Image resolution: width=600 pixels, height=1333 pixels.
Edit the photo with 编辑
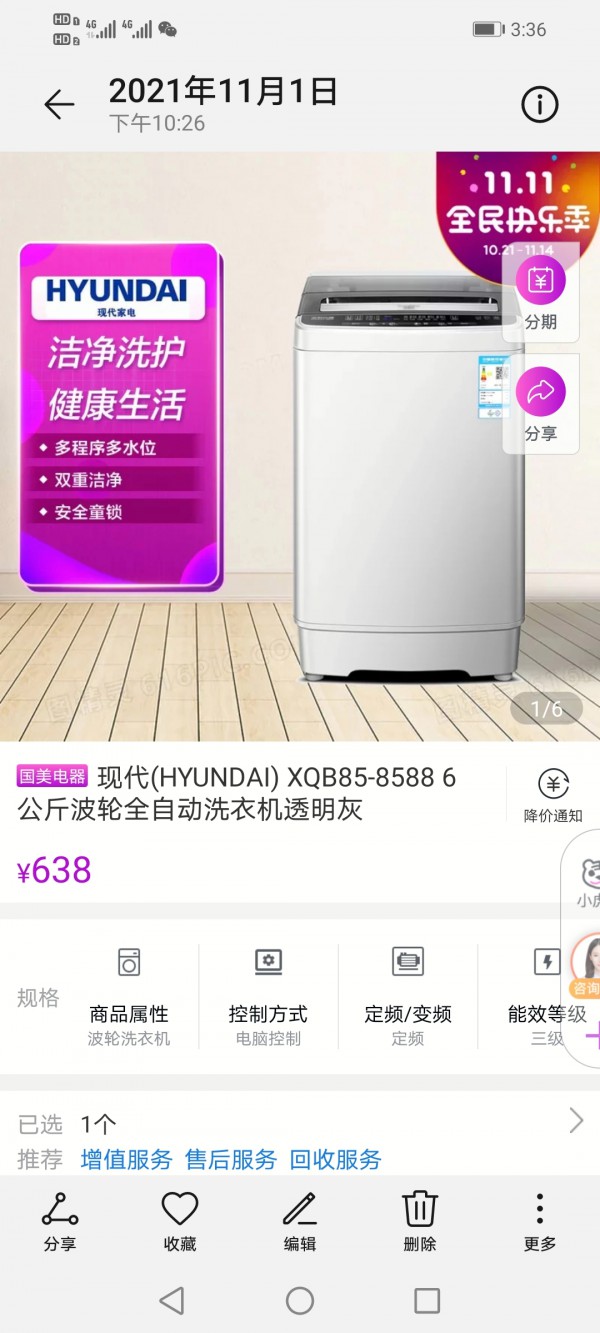(300, 1221)
